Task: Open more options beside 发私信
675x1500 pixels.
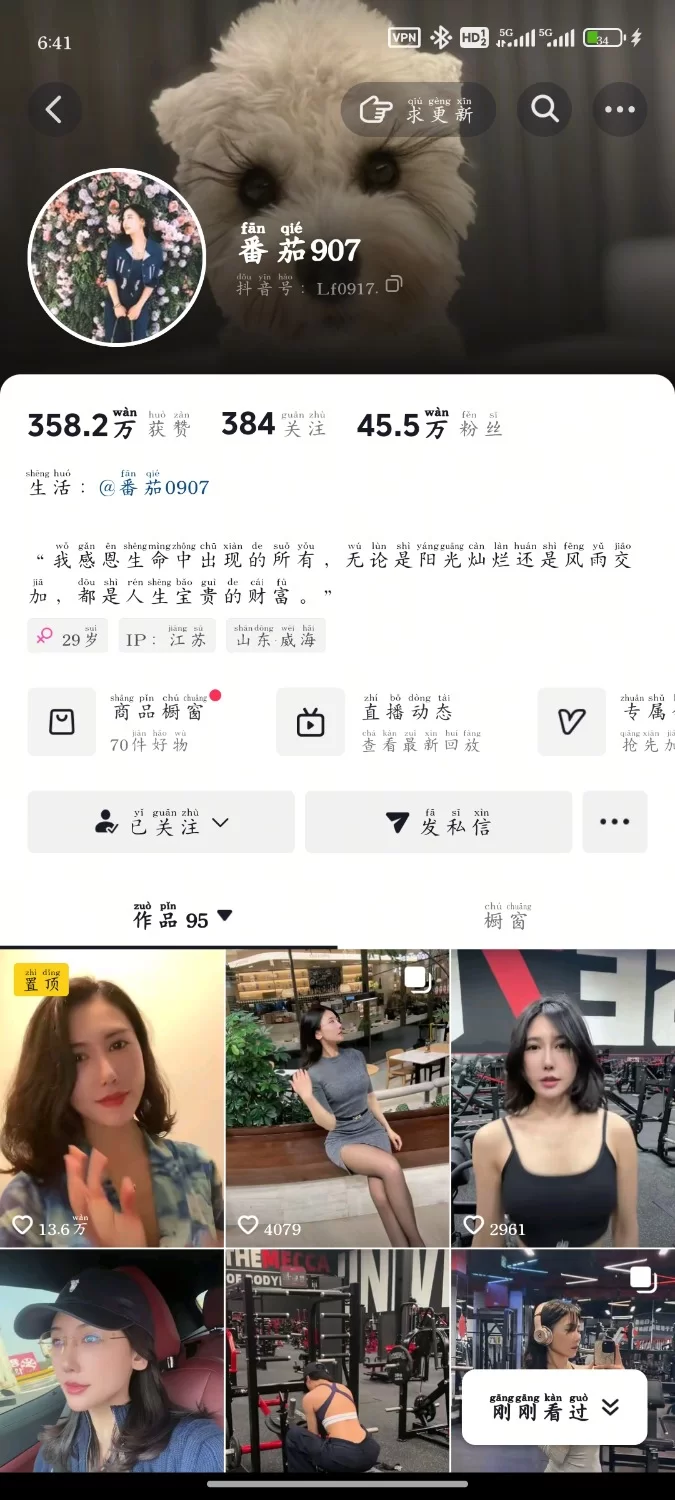Action: [614, 822]
